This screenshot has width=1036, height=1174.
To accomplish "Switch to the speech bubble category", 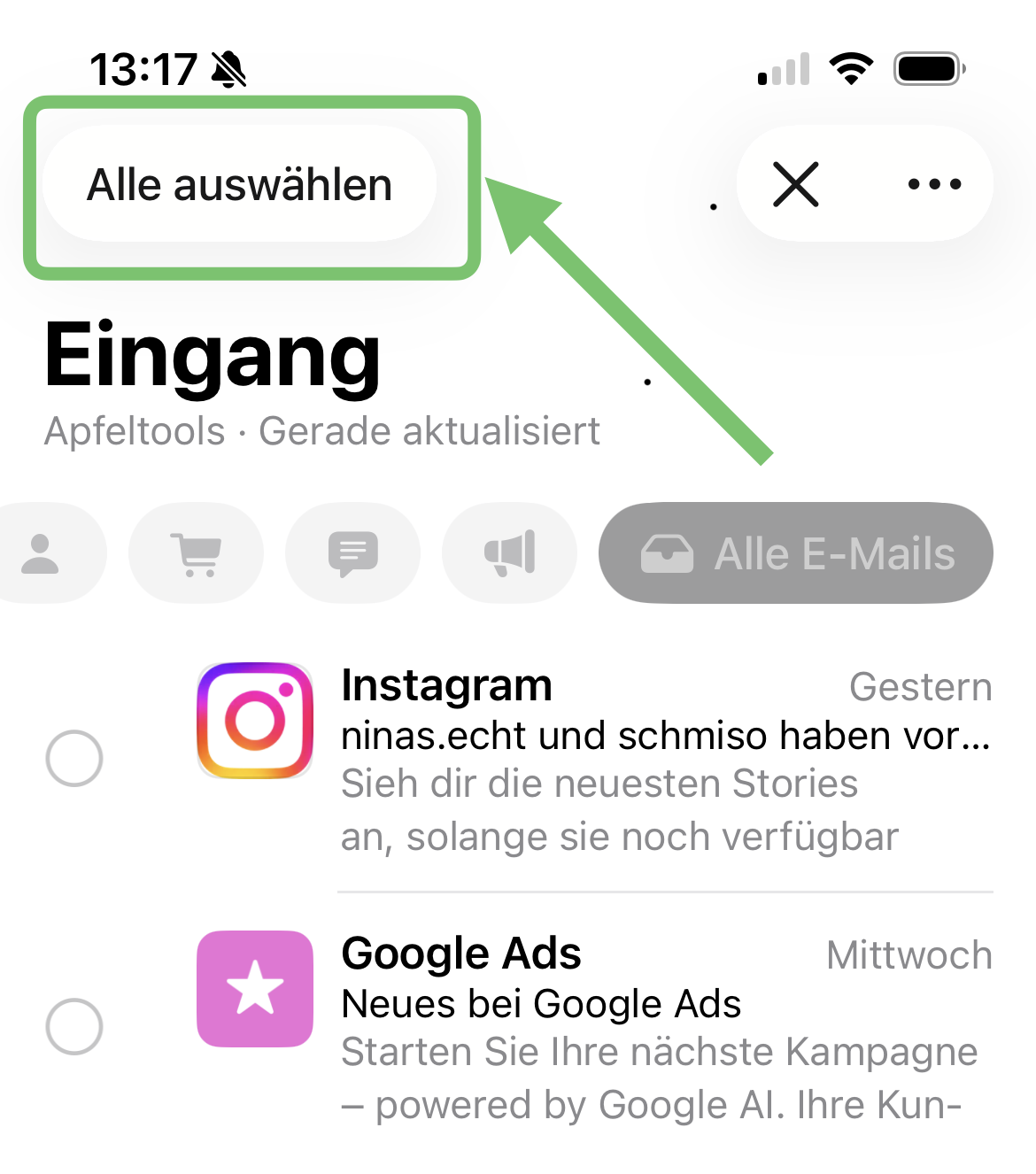I will pyautogui.click(x=352, y=554).
